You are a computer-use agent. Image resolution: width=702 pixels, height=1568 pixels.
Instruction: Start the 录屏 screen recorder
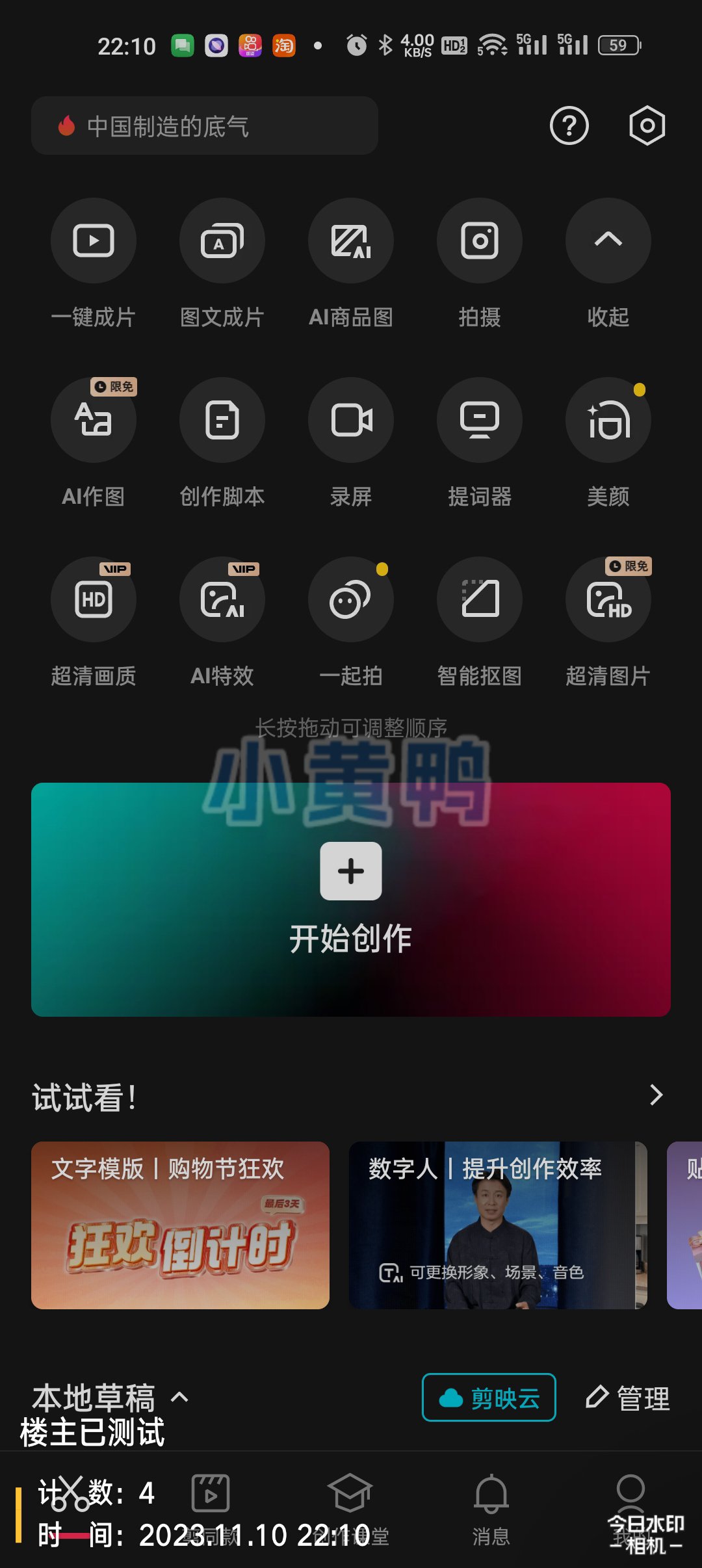point(351,421)
